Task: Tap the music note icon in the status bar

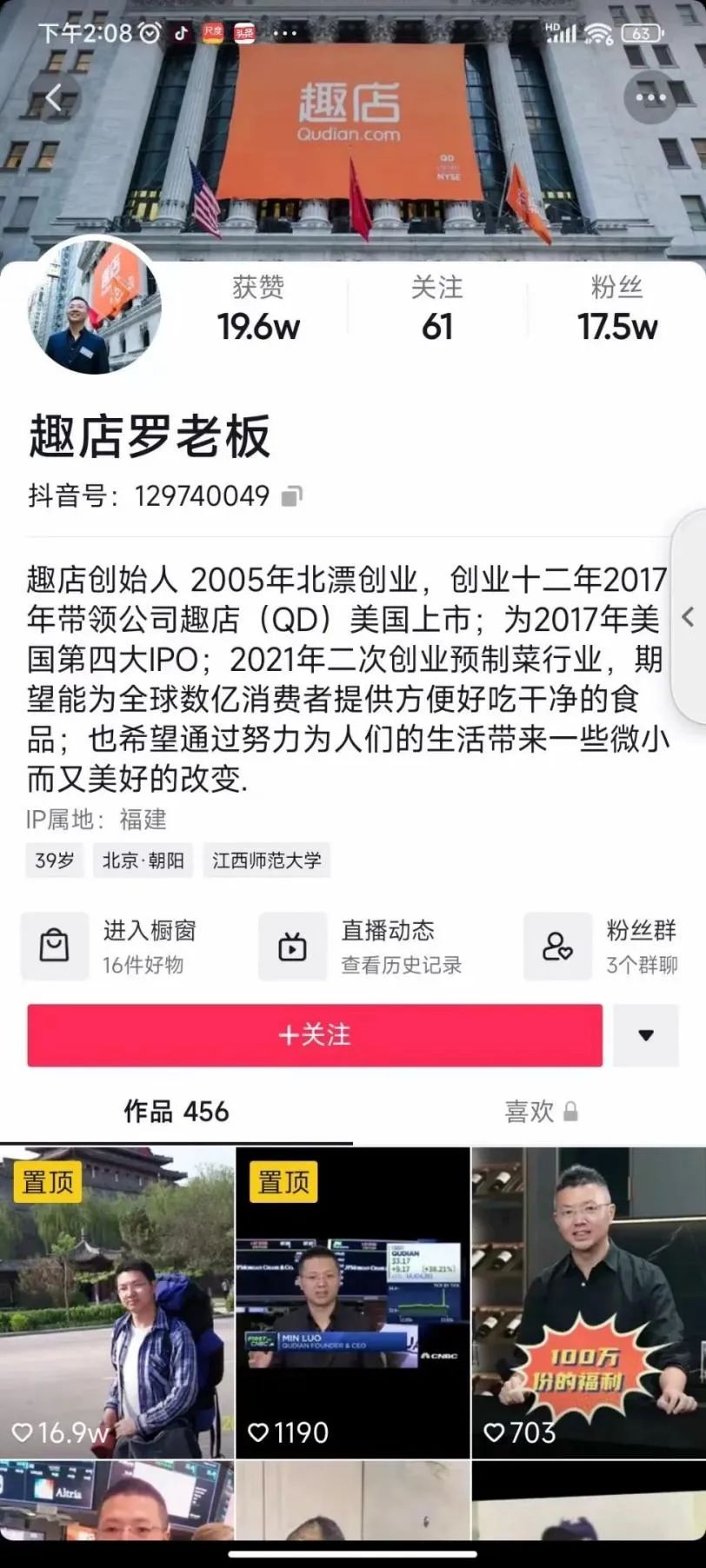Action: (x=181, y=33)
